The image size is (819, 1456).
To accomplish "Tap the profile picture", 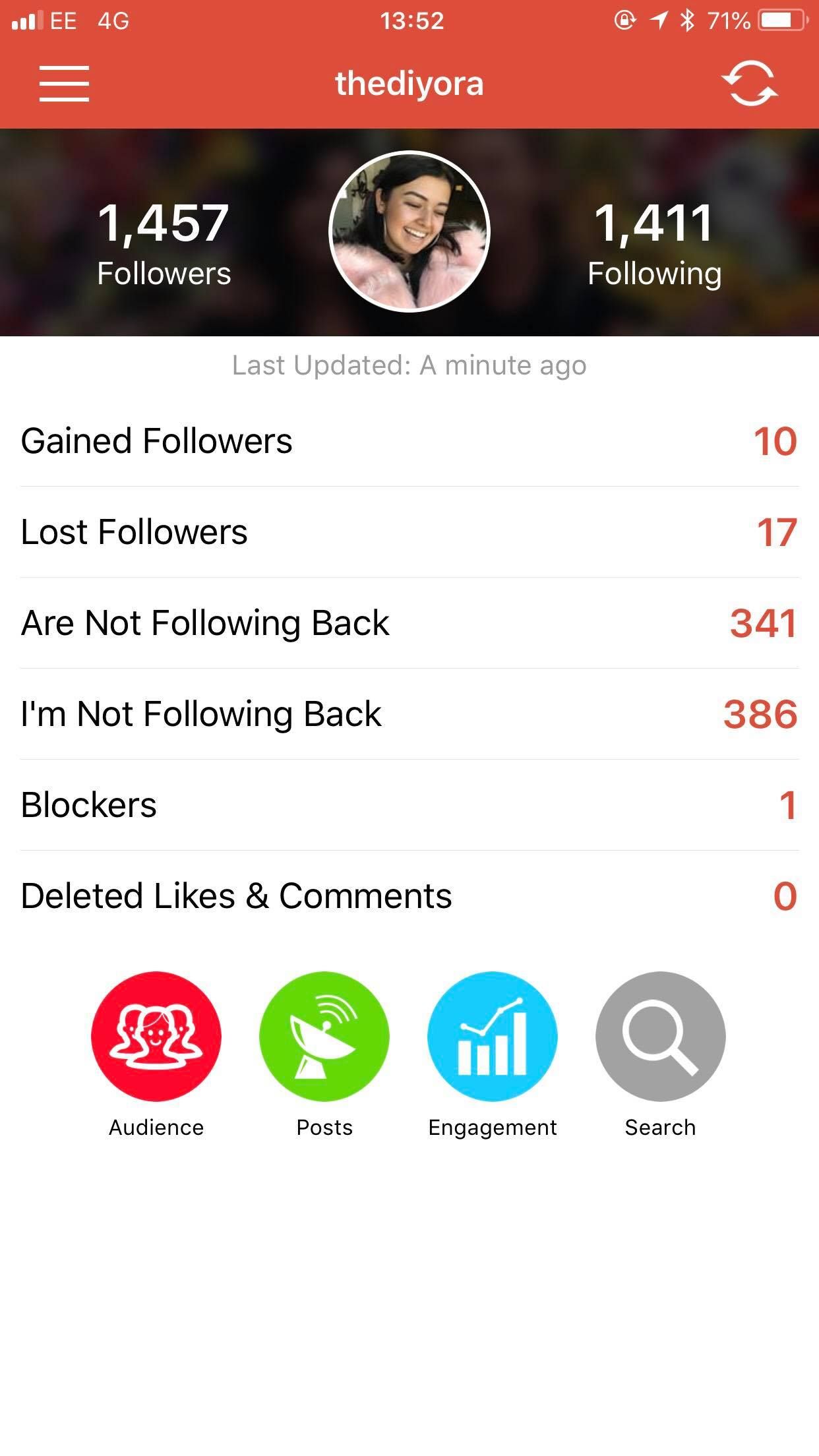I will tap(409, 231).
